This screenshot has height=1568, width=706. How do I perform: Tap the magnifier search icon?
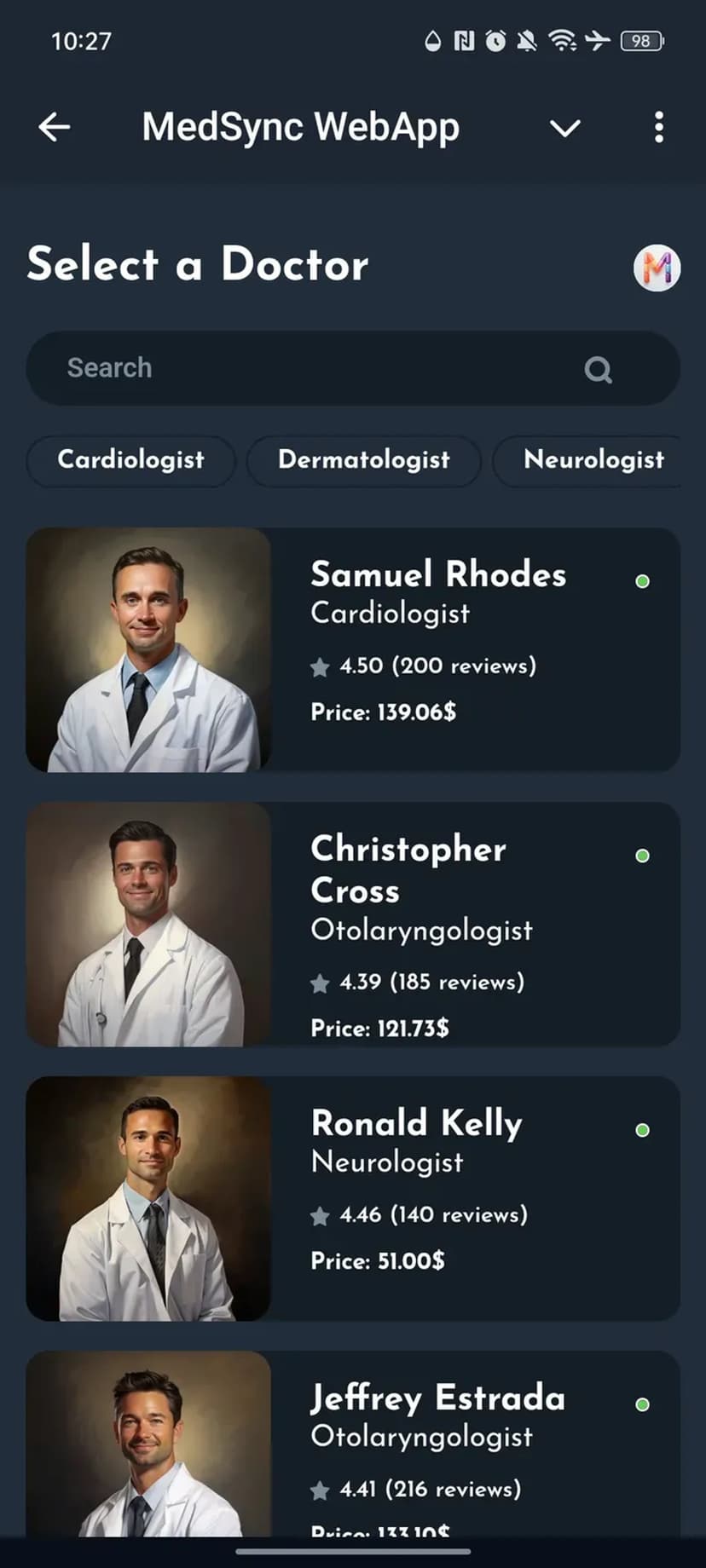(598, 370)
